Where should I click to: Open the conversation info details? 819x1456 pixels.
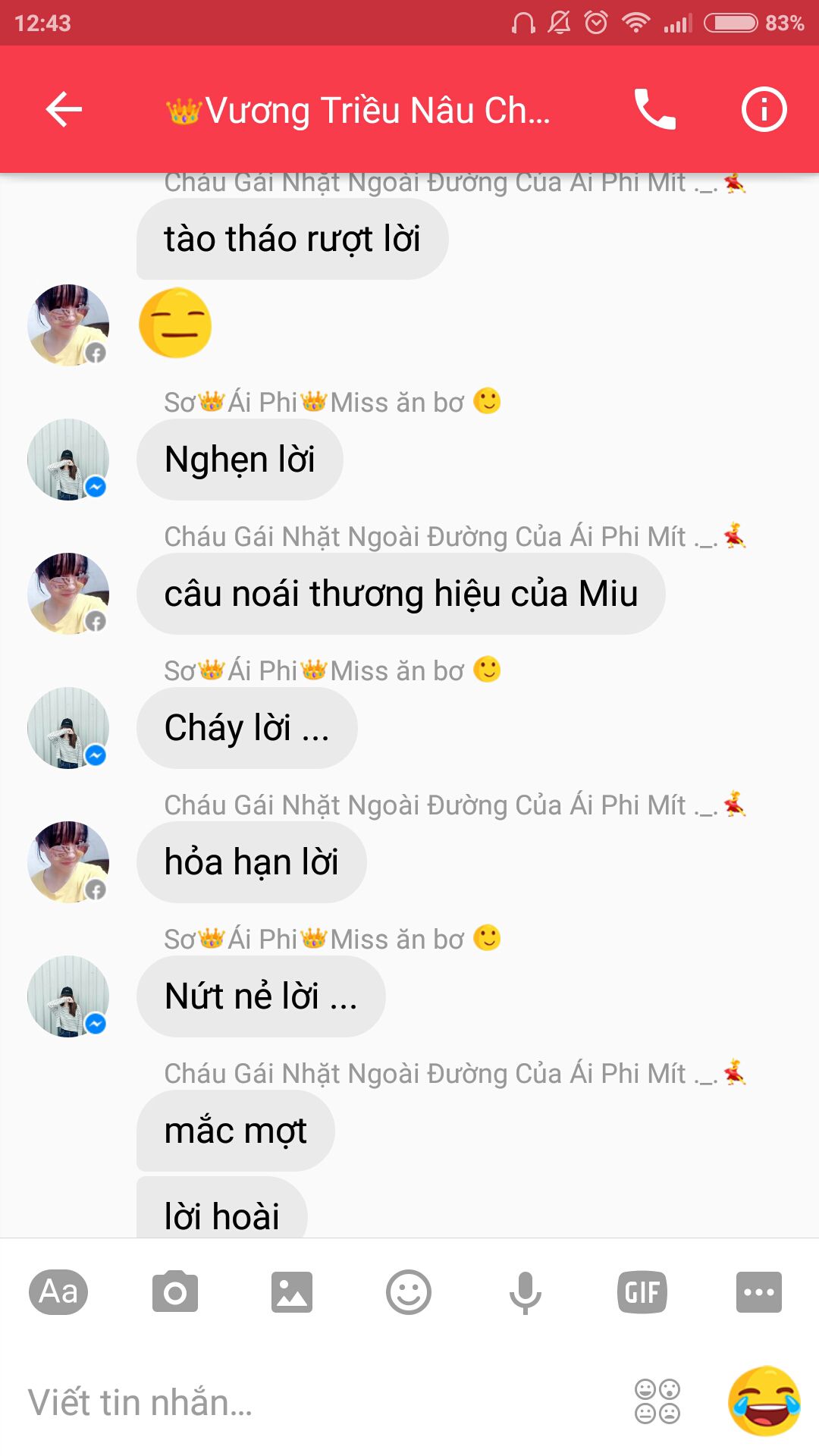click(764, 109)
